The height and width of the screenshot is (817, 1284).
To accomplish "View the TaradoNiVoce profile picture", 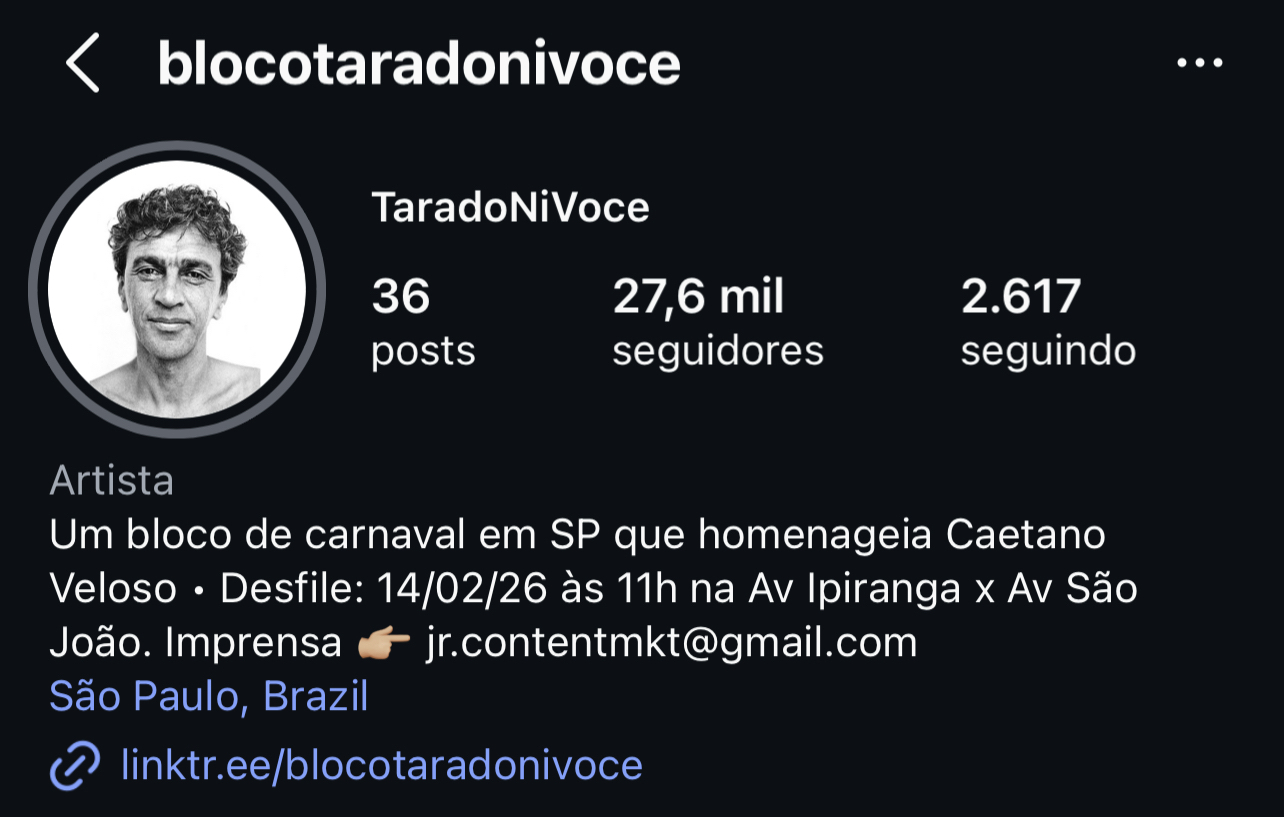I will (x=177, y=289).
